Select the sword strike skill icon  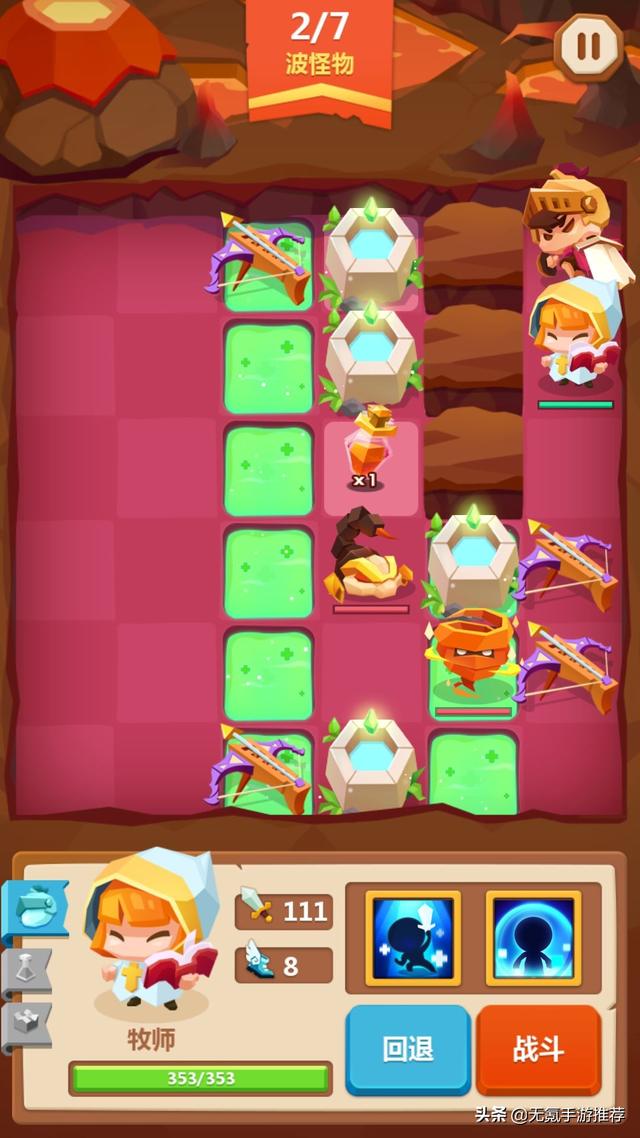click(413, 938)
